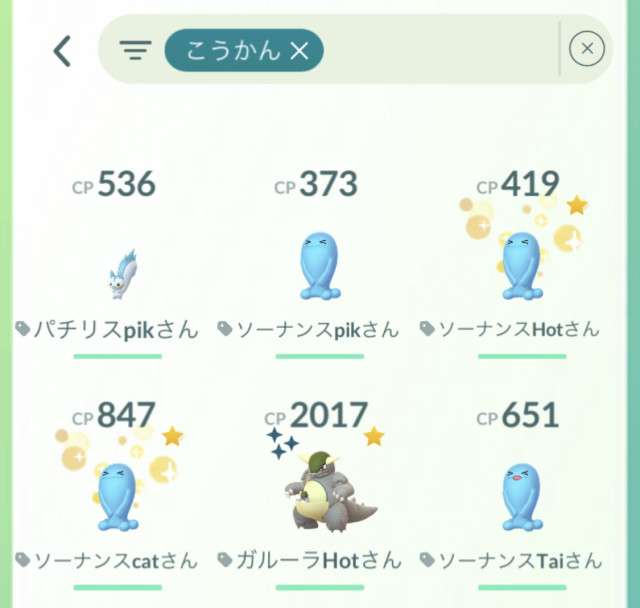Open the filter options icon

click(135, 50)
